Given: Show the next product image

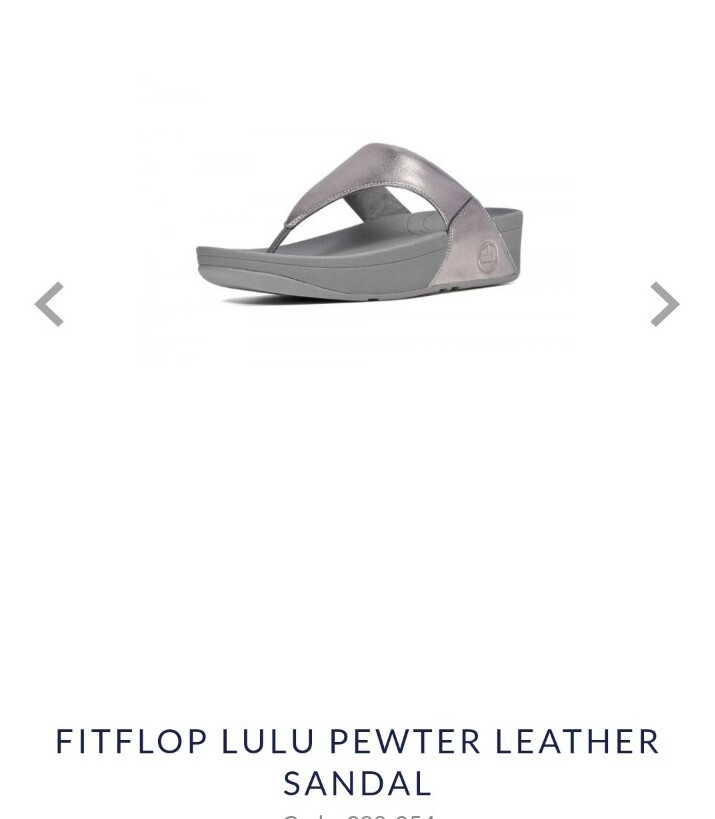Looking at the screenshot, I should tap(664, 304).
